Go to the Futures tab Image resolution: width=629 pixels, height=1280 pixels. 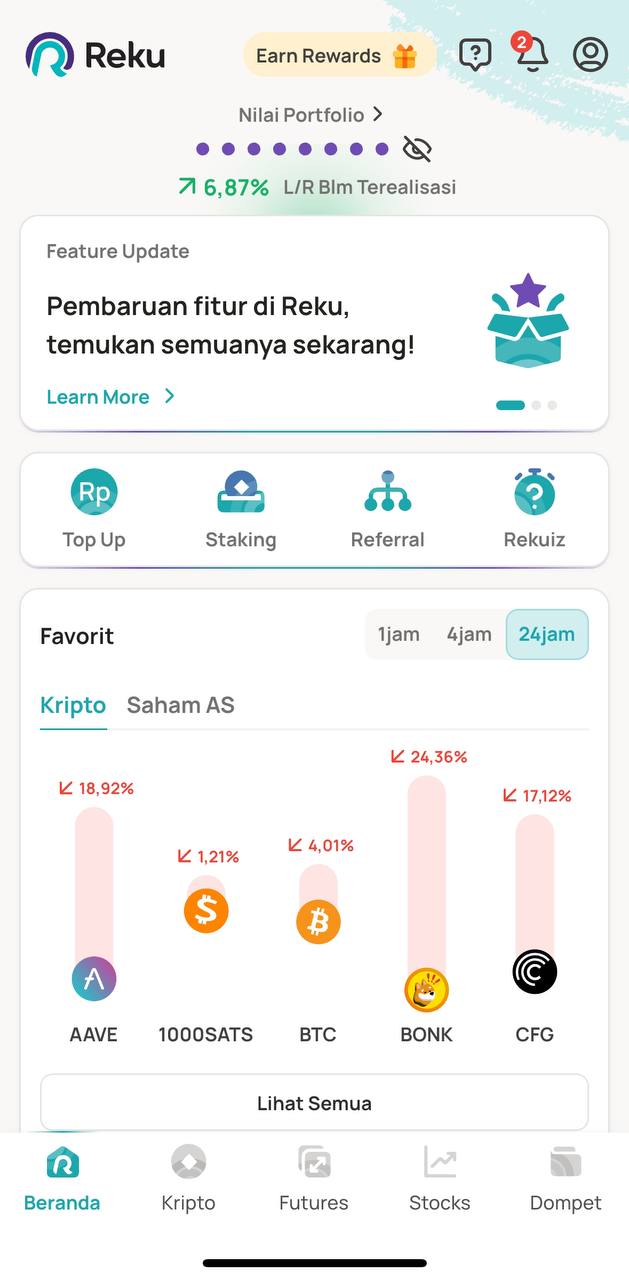coord(314,1180)
